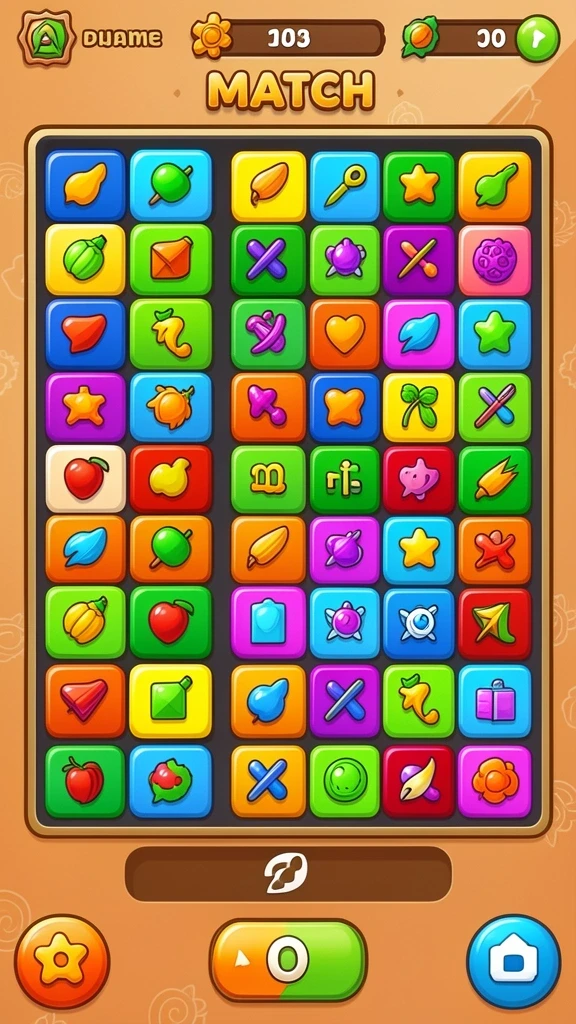Image resolution: width=576 pixels, height=1024 pixels.
Task: Select the green clover on the yellow tile
Action: 419,408
